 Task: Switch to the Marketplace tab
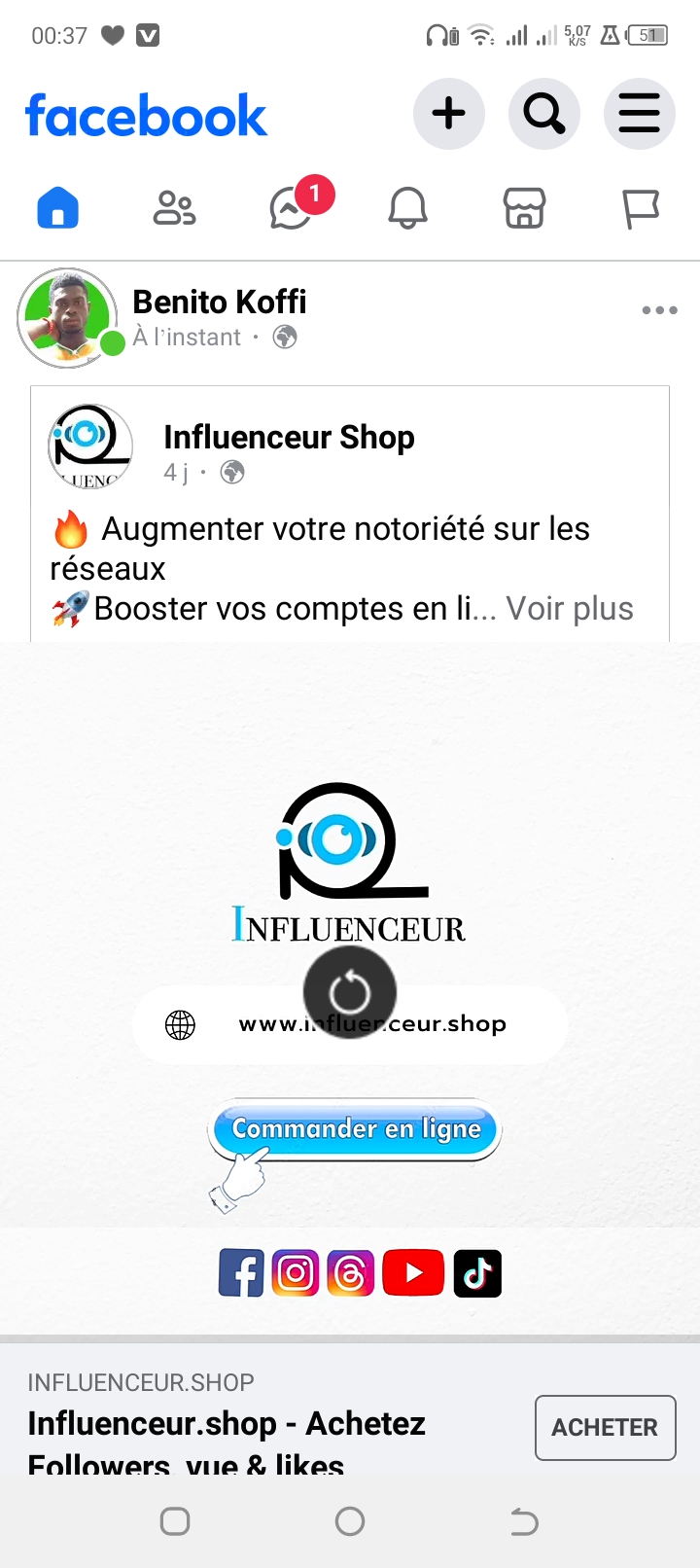[524, 208]
